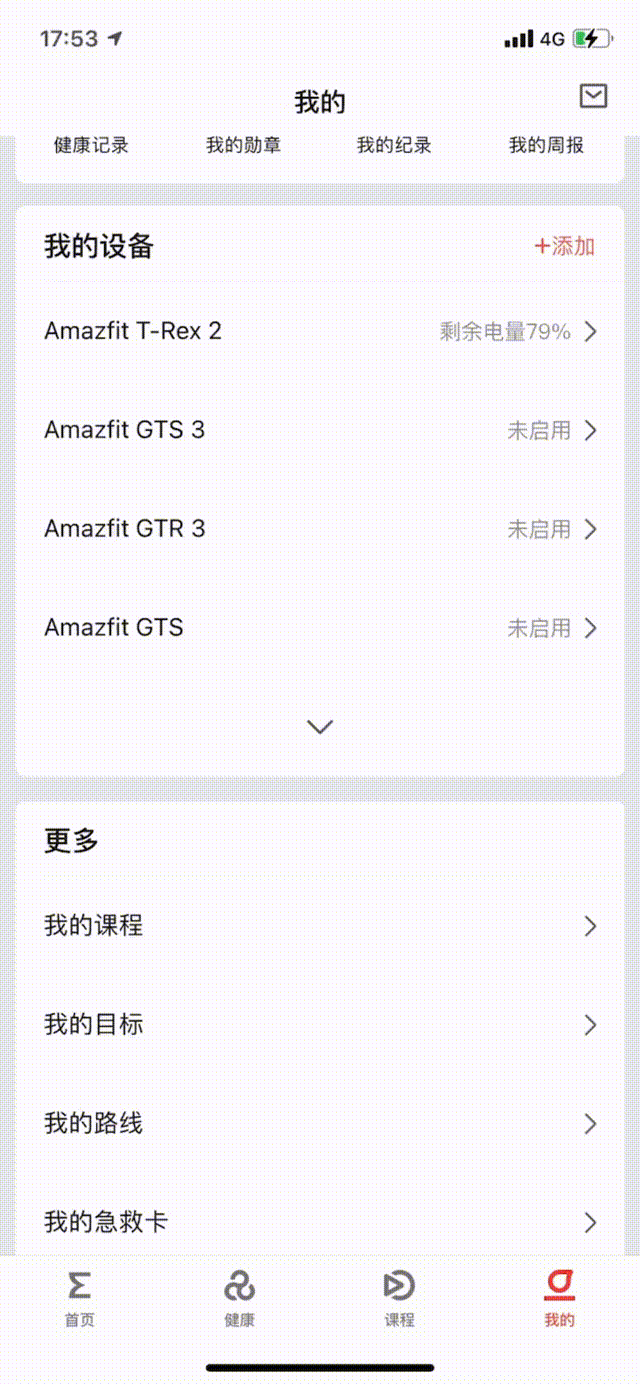Open 我的课程 my courses
640x1384 pixels.
320,926
